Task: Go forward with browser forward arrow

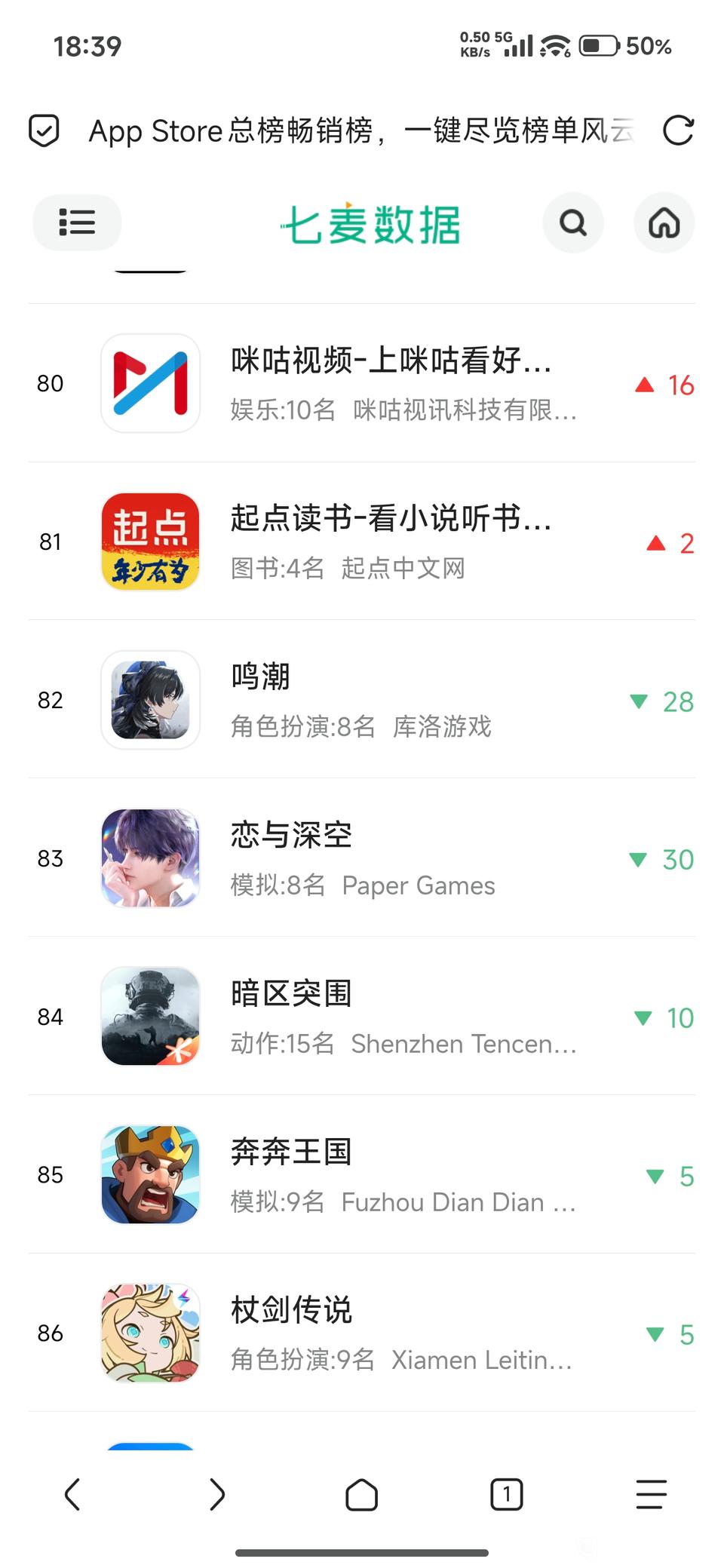Action: click(217, 1494)
